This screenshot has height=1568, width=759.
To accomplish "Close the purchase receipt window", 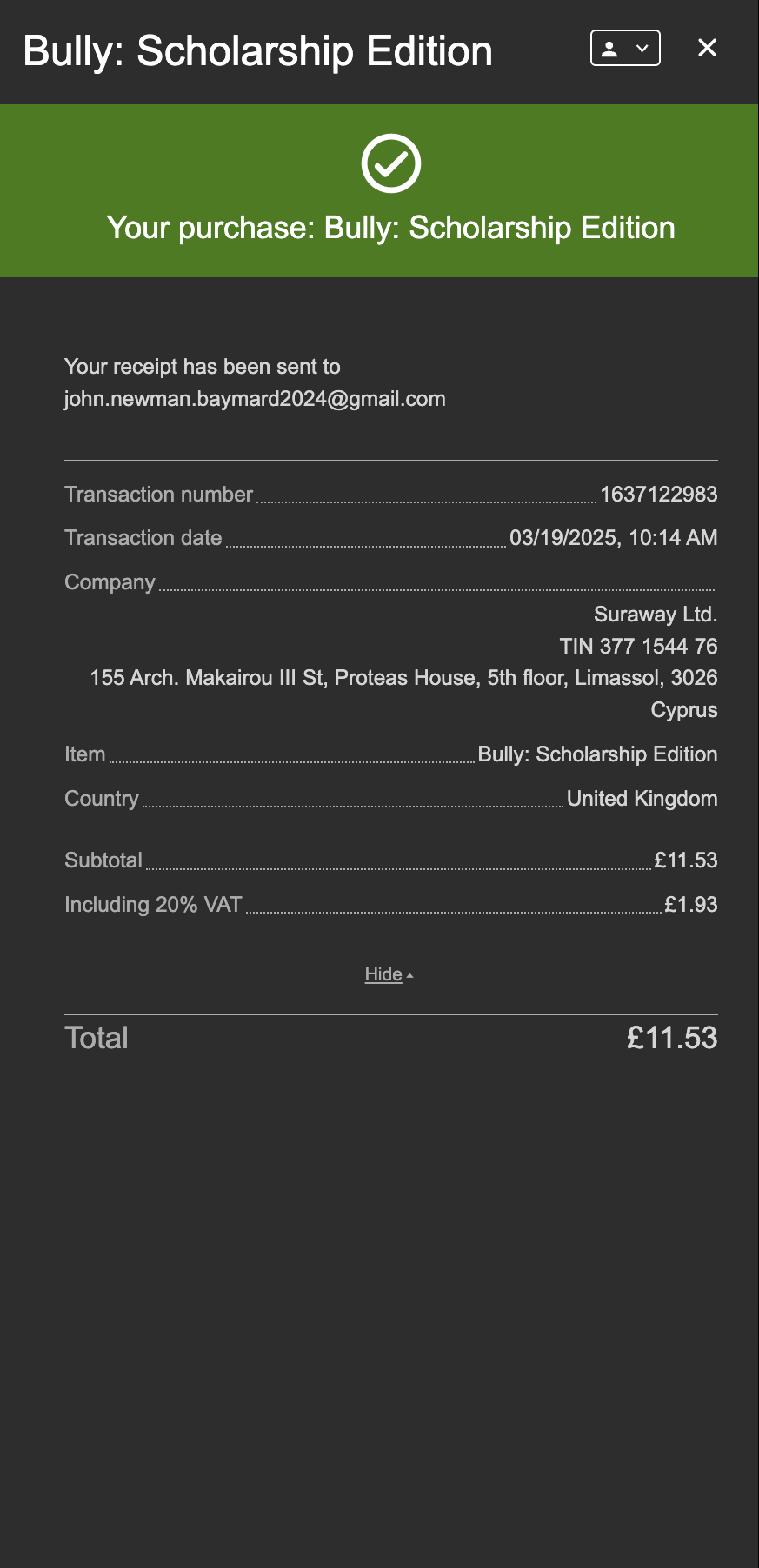I will (x=707, y=48).
